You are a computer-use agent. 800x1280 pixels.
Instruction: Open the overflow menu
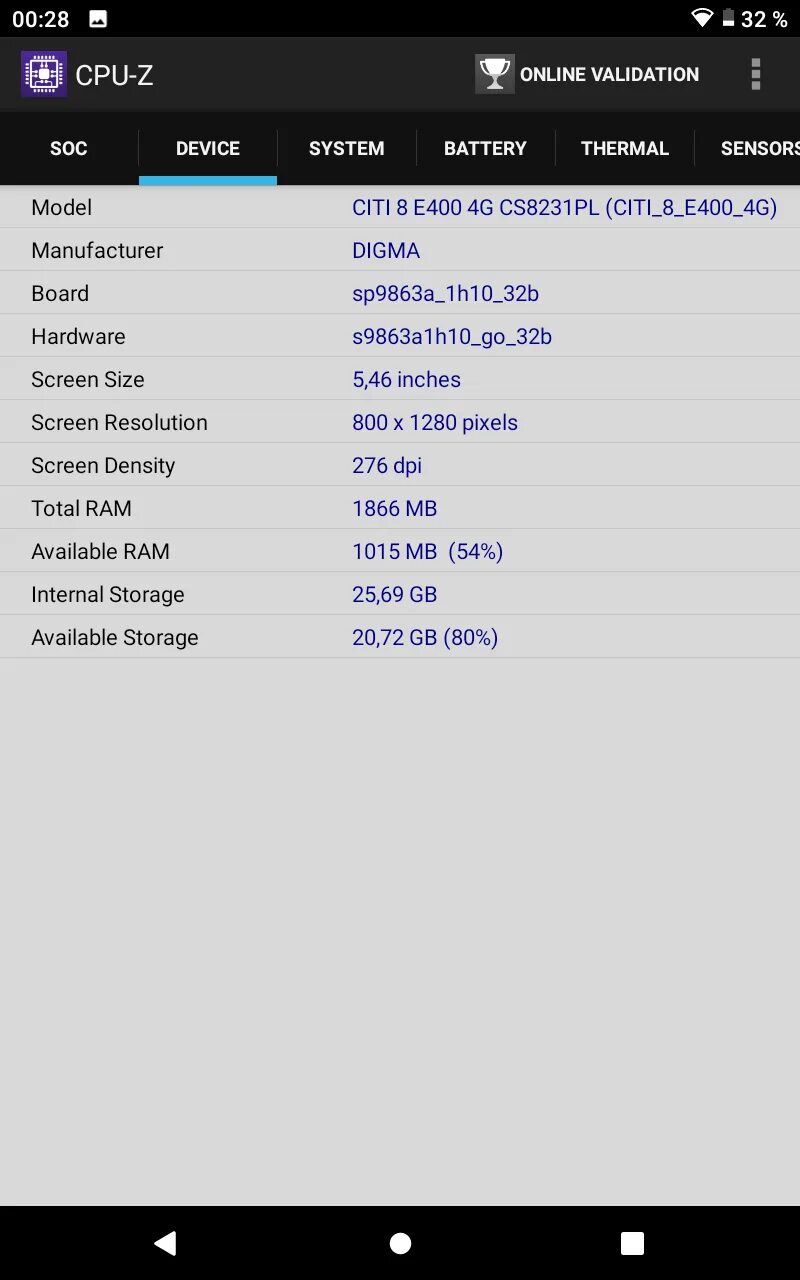(x=755, y=74)
